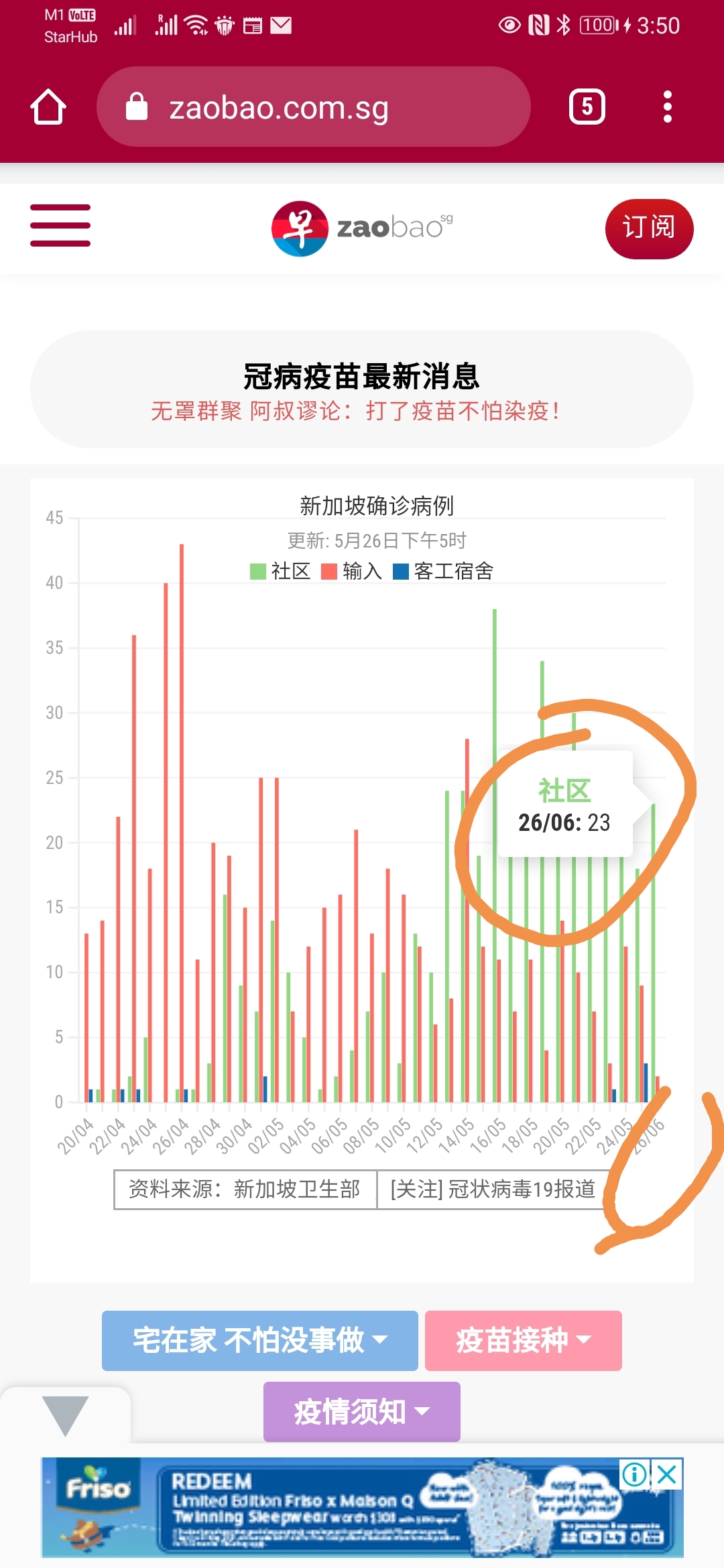This screenshot has width=724, height=1568.
Task: Tap the 订阅 subscribe button
Action: (x=648, y=228)
